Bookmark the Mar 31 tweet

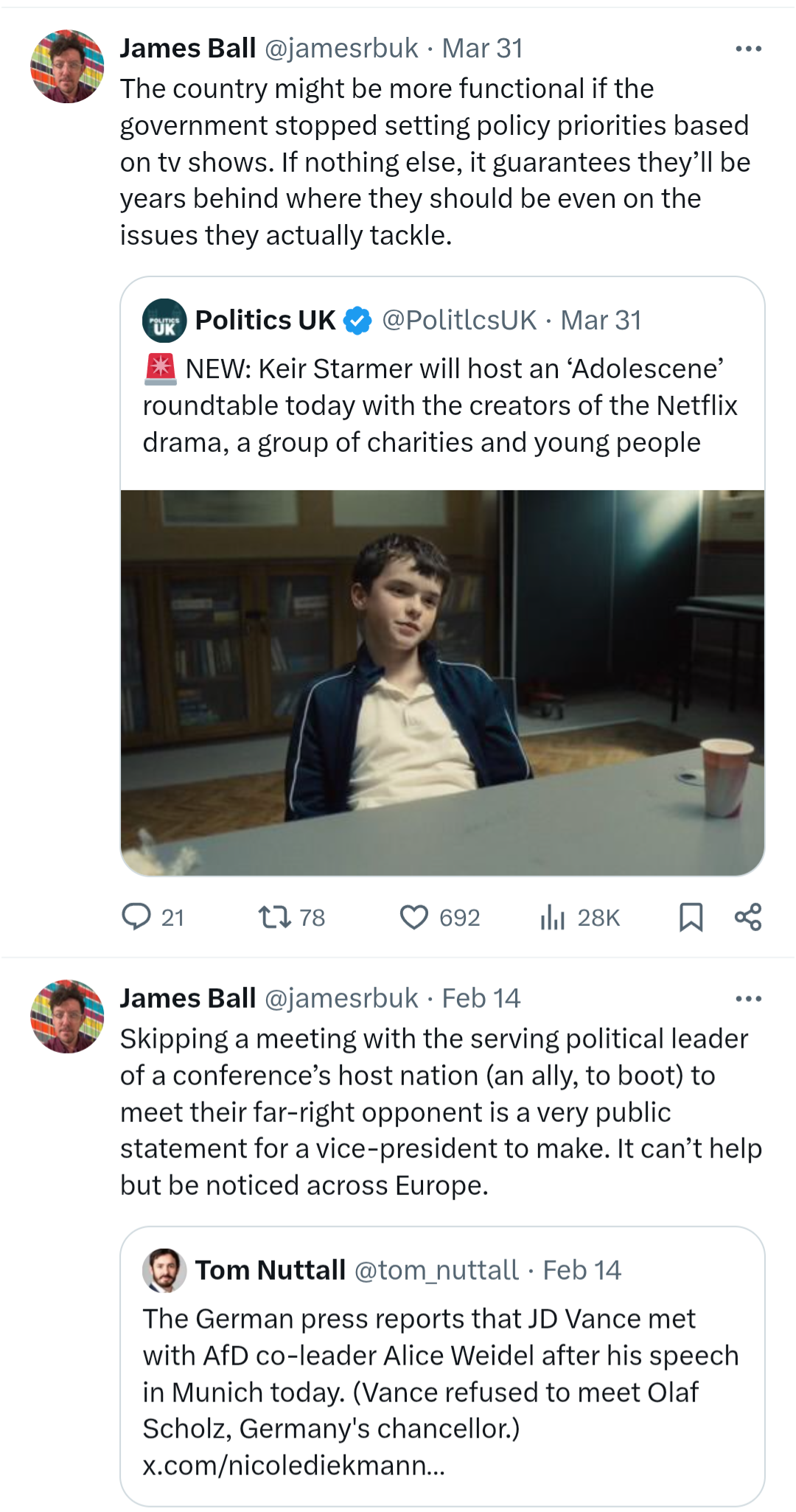[691, 917]
